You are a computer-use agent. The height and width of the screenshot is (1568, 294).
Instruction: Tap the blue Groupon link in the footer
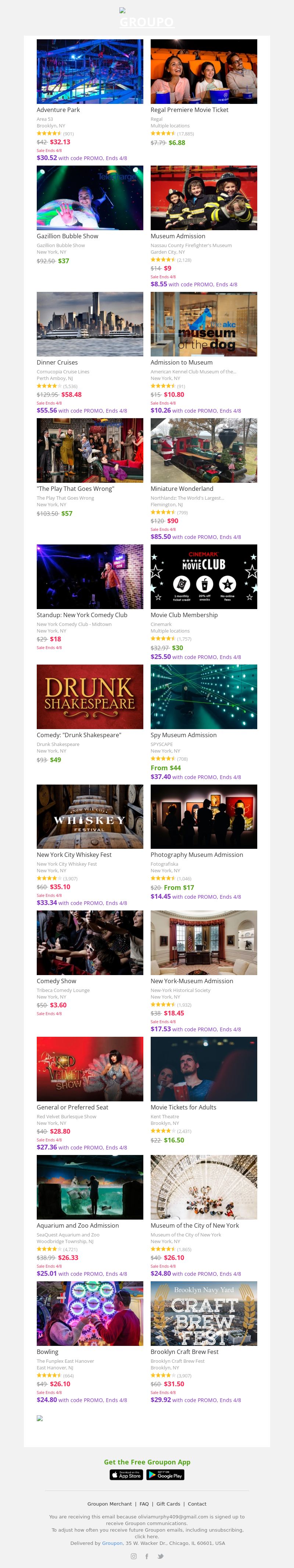[112, 1543]
